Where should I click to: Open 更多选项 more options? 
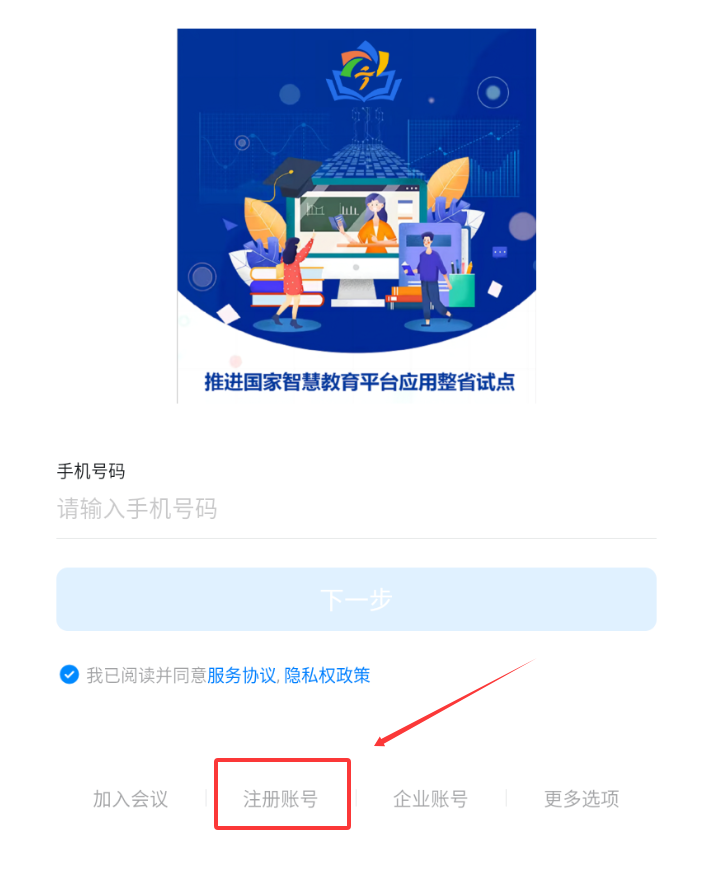[x=581, y=799]
